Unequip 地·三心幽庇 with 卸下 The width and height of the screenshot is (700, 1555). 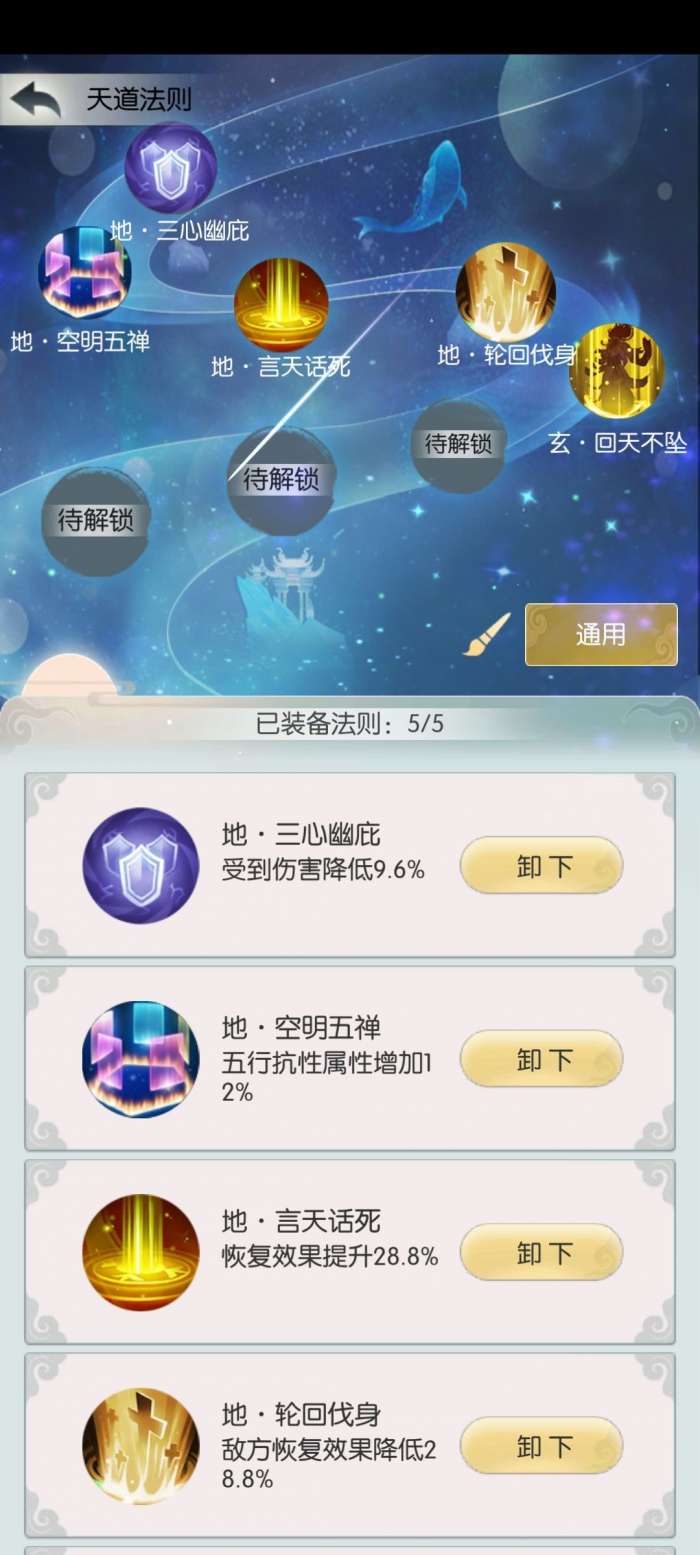click(x=541, y=866)
